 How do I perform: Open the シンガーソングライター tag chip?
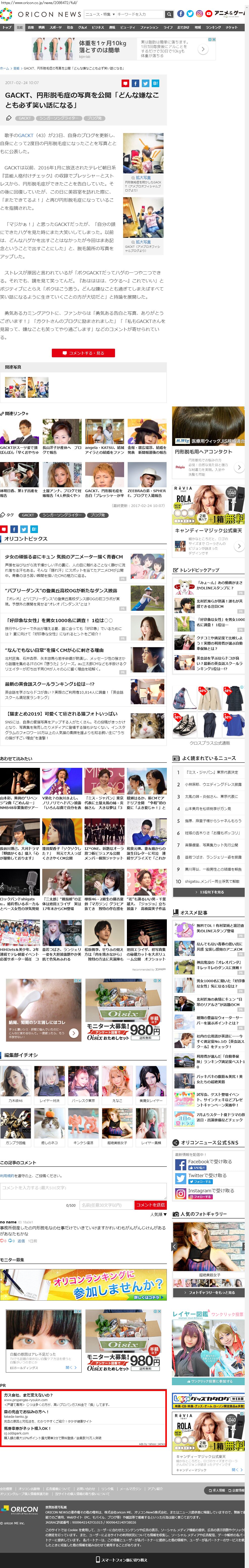click(x=58, y=118)
